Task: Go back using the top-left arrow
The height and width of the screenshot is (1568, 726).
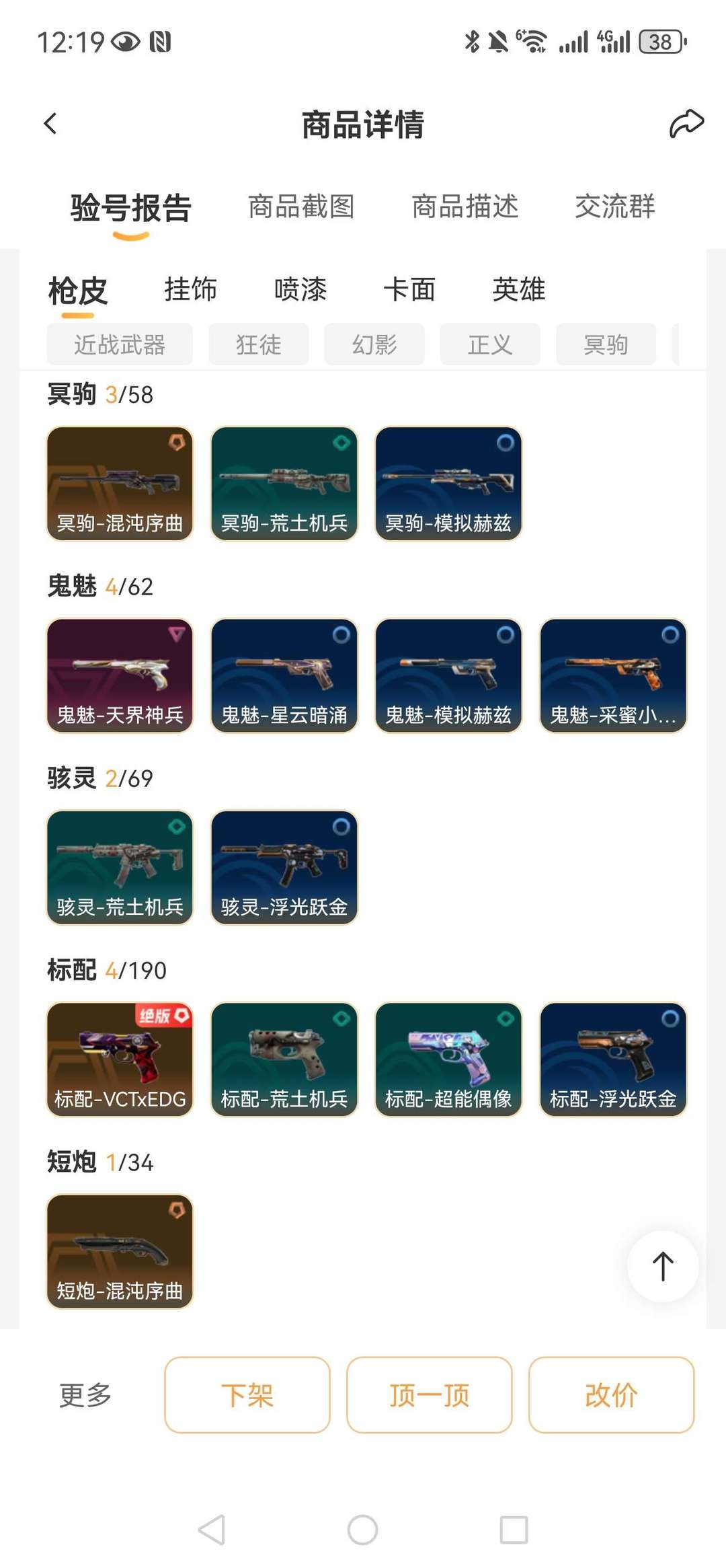Action: click(50, 124)
